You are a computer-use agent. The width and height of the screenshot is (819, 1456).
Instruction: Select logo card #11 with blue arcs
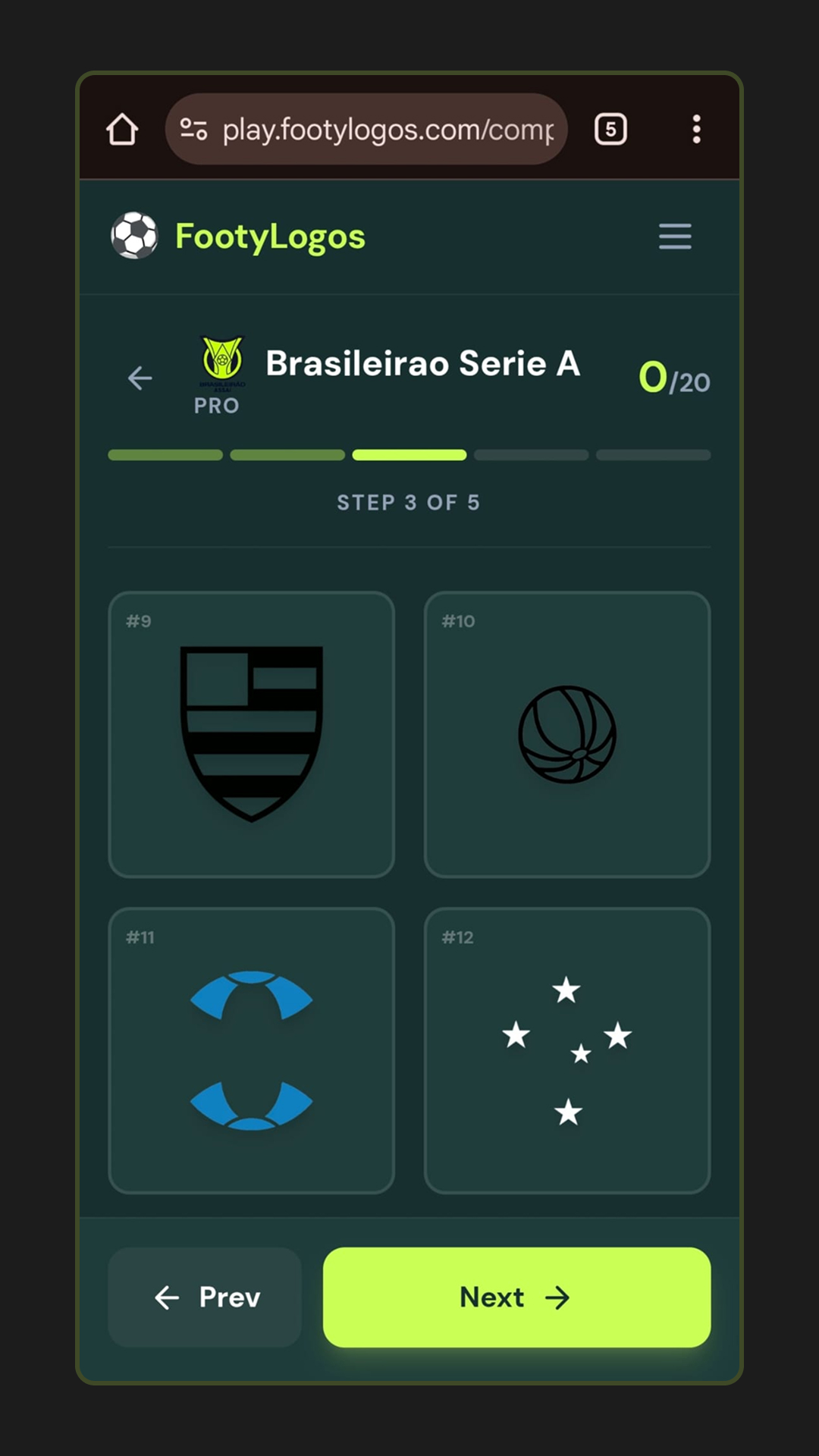click(252, 1050)
